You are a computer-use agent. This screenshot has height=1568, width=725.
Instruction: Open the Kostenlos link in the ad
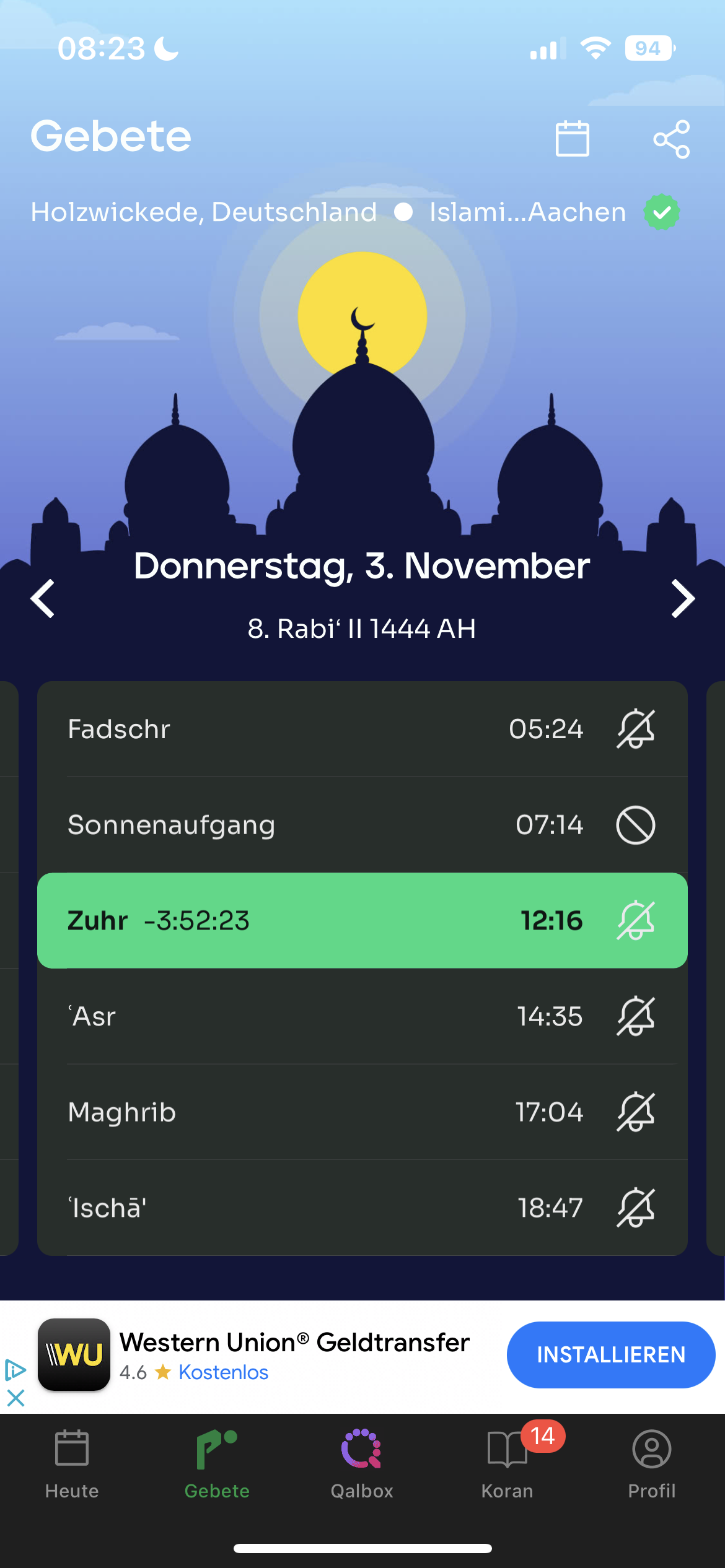pos(223,1372)
